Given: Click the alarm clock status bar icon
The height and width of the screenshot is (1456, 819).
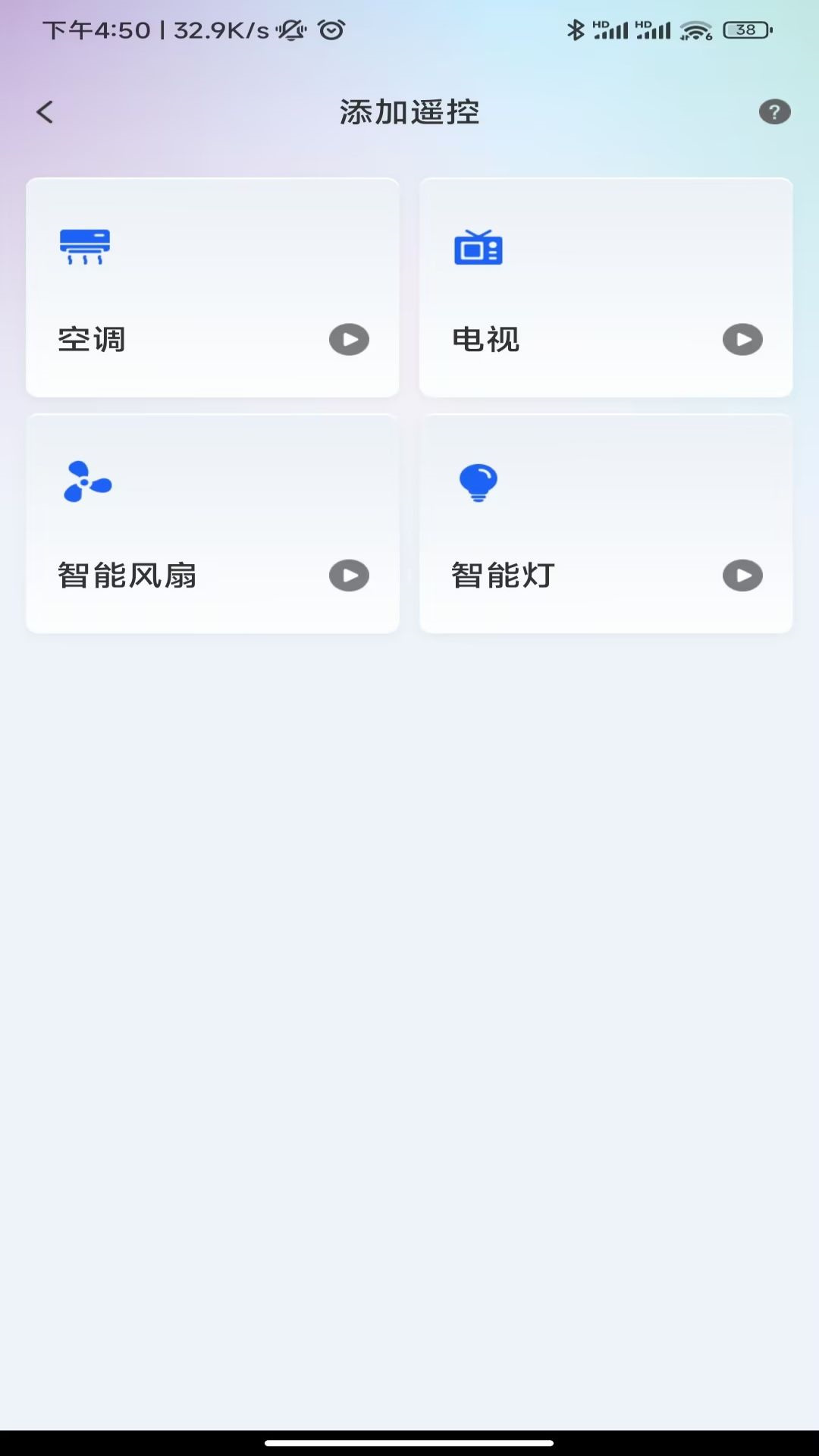Looking at the screenshot, I should point(329,30).
